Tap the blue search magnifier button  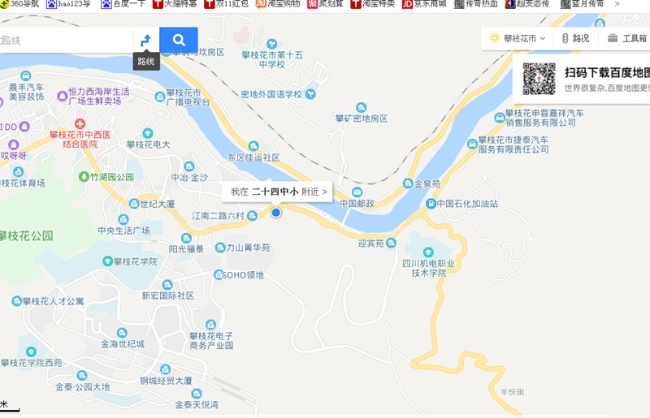coord(178,40)
